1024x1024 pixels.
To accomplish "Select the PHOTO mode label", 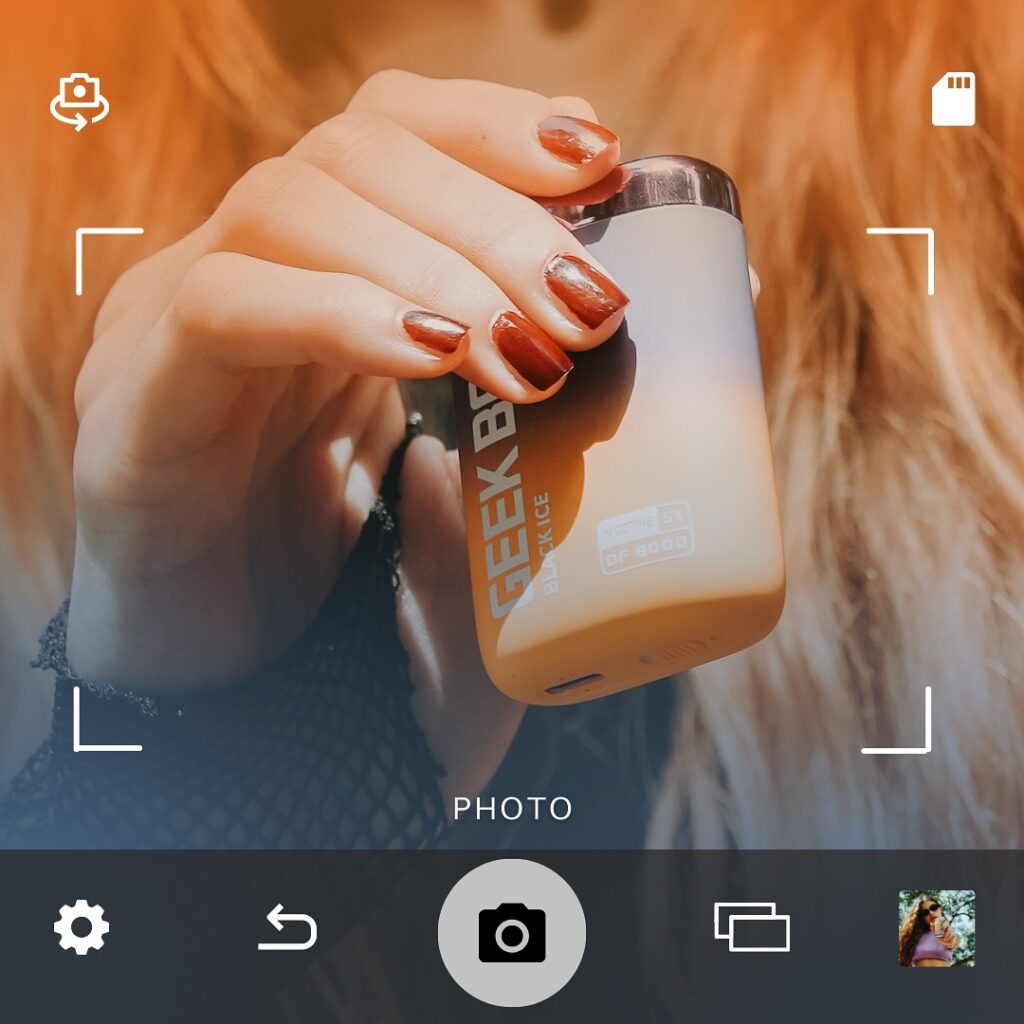I will tap(512, 808).
